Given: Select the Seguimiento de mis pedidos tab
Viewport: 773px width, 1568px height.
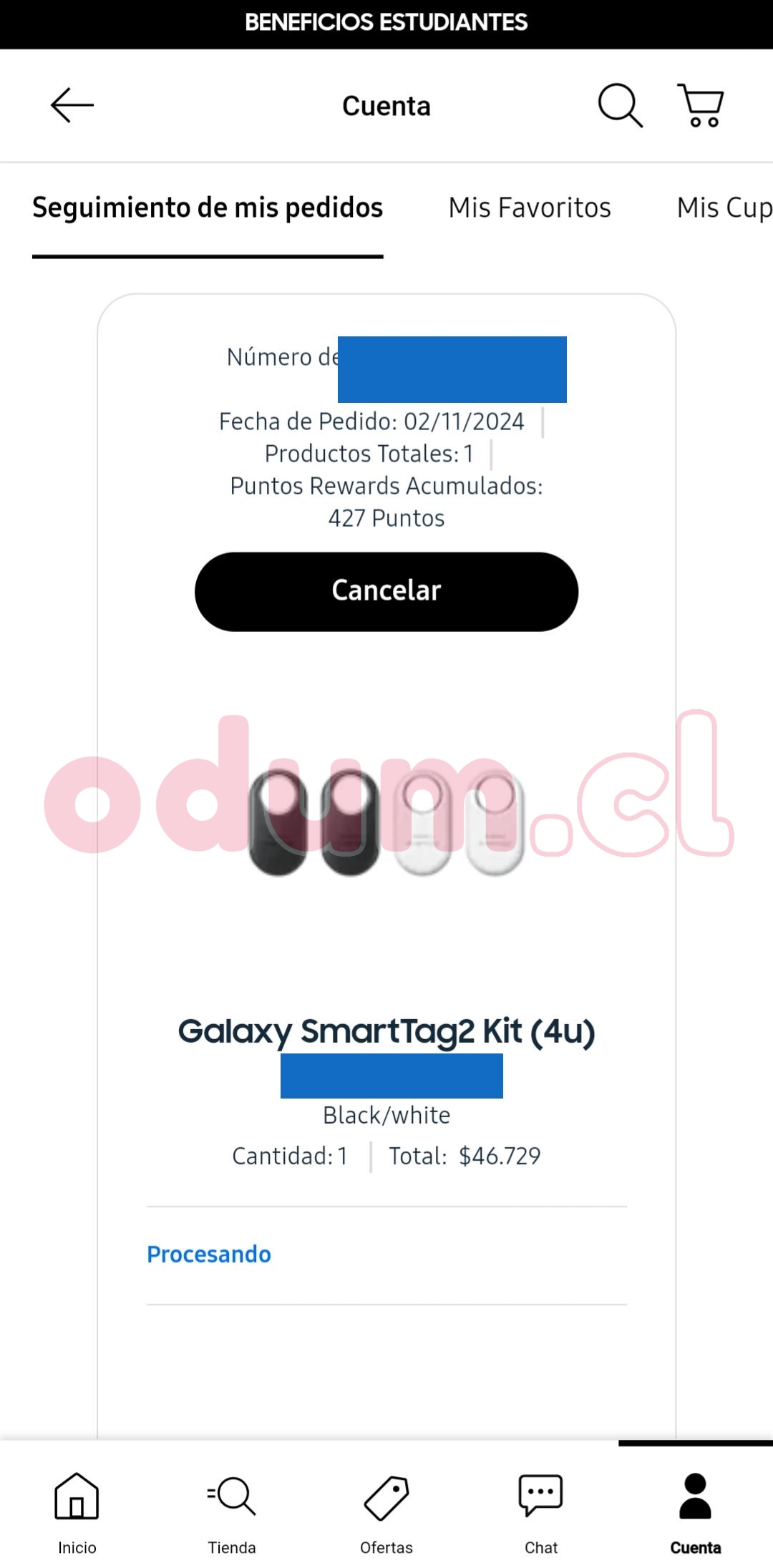Looking at the screenshot, I should 208,208.
